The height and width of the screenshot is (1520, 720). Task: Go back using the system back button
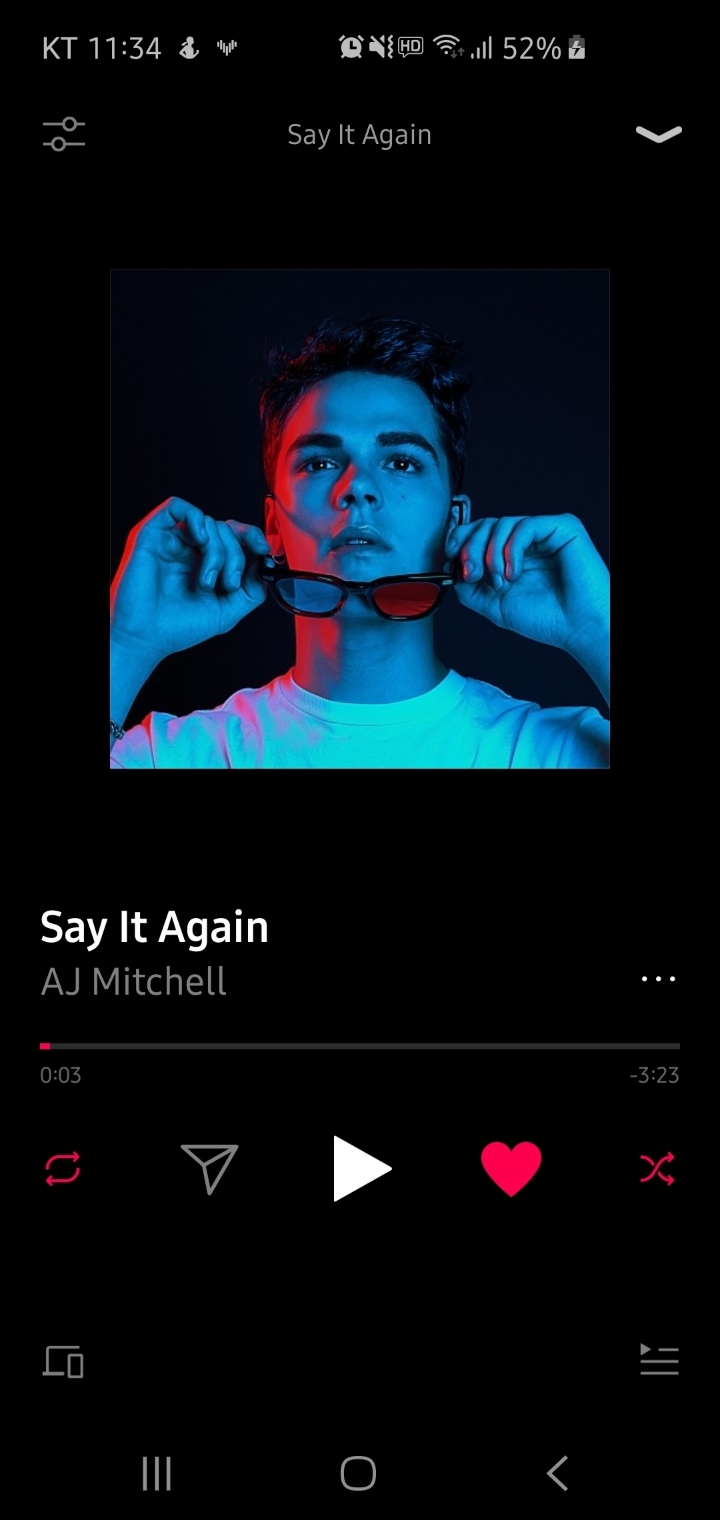point(558,1473)
